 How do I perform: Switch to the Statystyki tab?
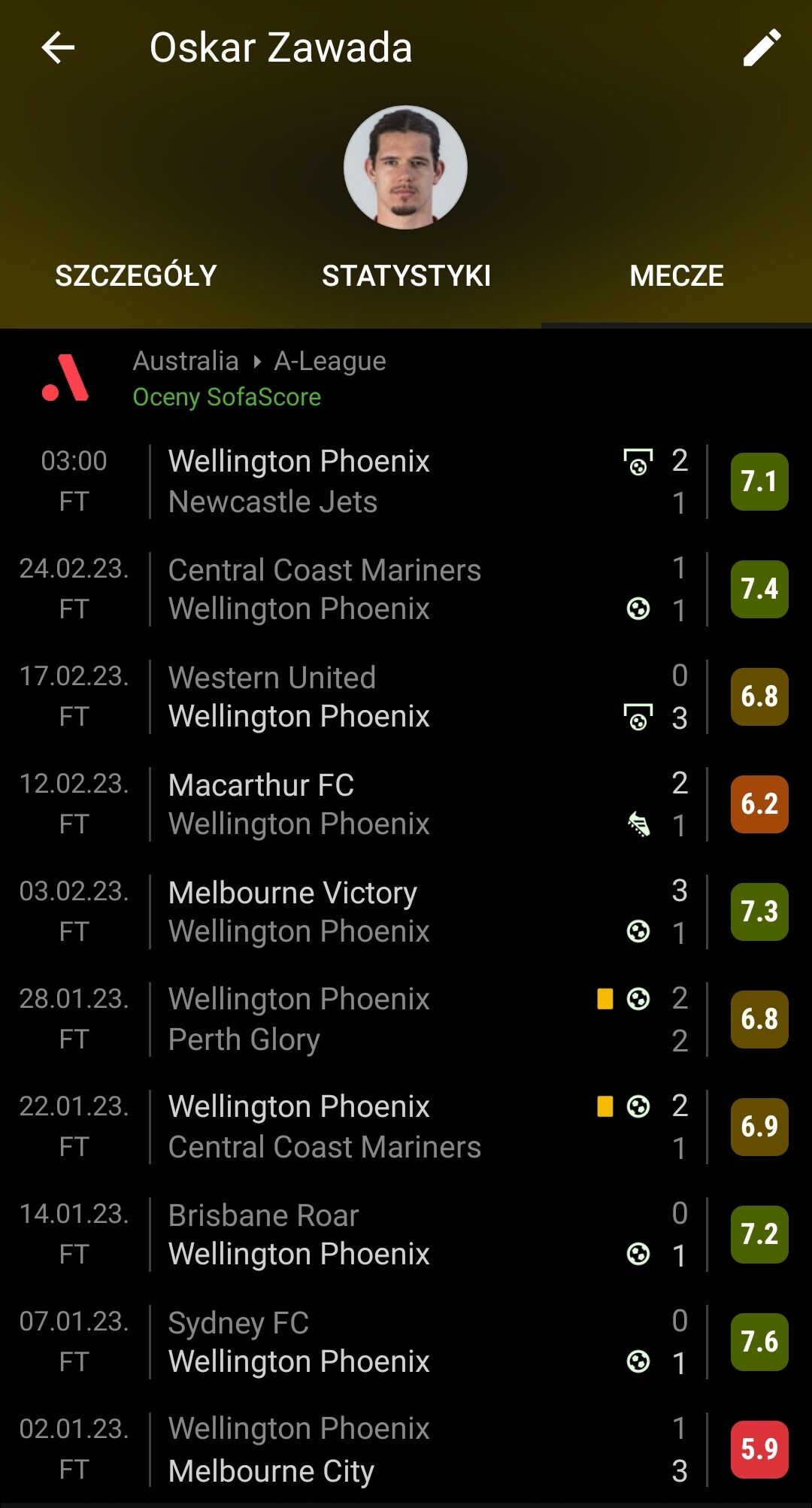point(406,276)
